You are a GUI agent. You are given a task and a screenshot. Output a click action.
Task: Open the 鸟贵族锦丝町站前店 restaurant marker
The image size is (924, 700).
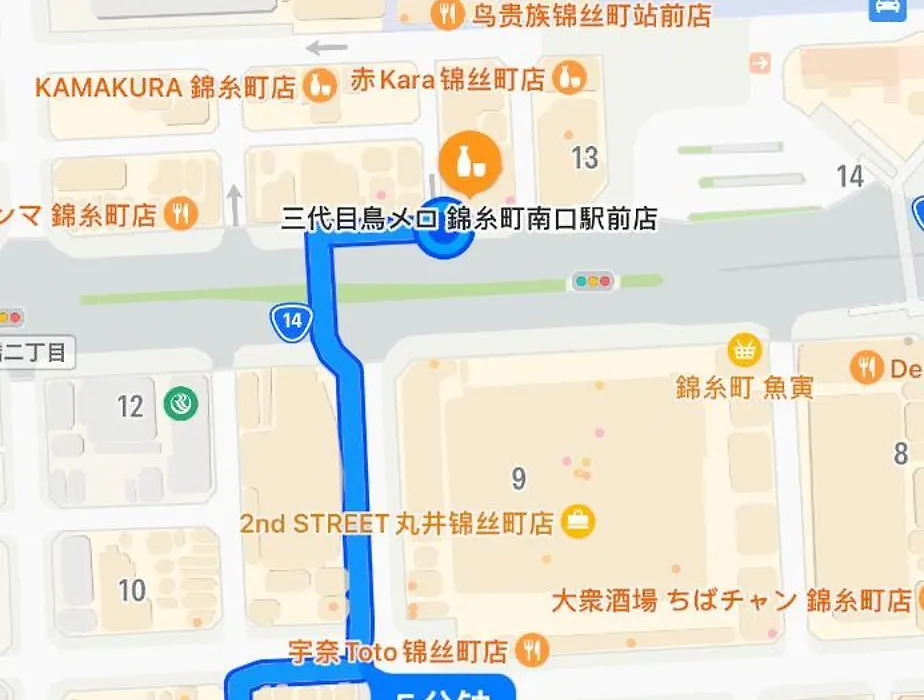click(x=446, y=14)
